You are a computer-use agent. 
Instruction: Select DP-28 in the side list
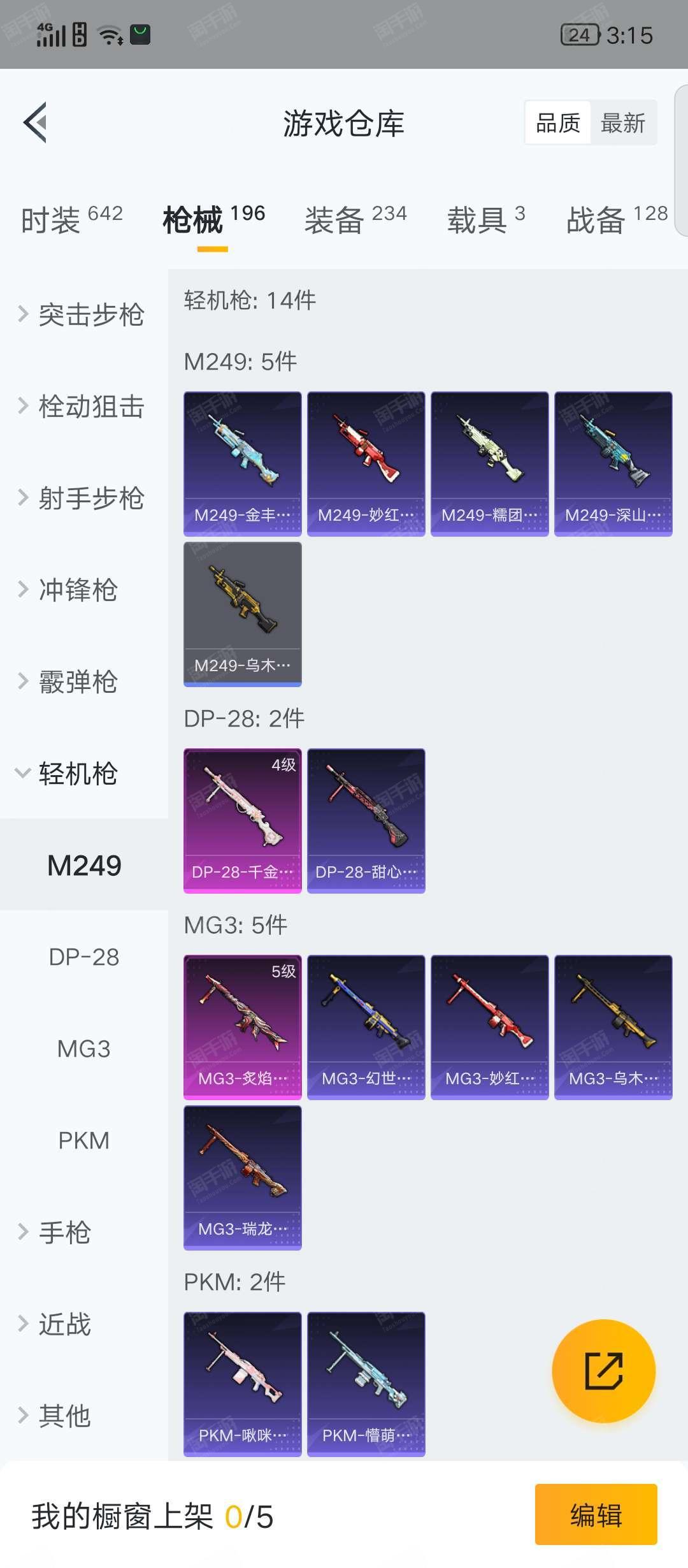pos(84,957)
